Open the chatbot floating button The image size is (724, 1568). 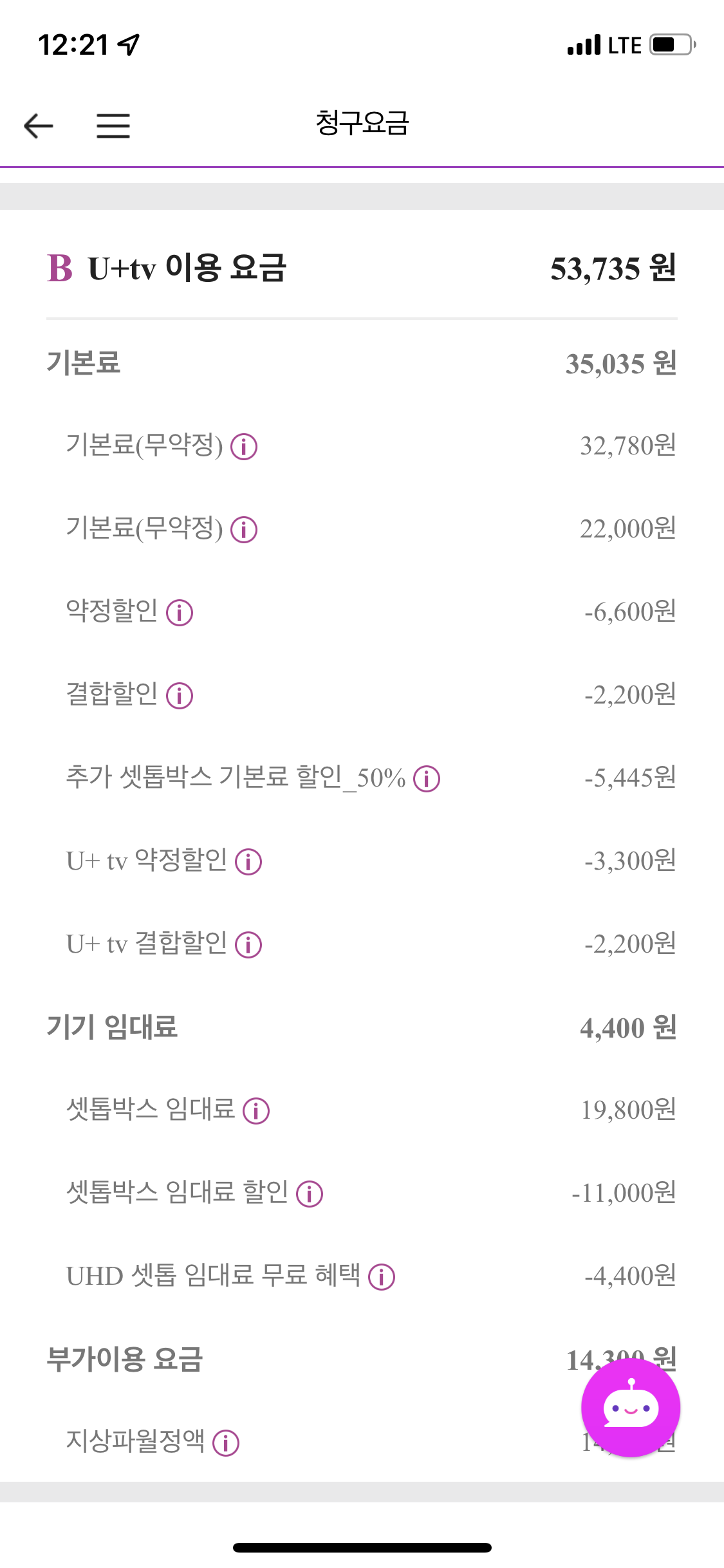tap(630, 1408)
